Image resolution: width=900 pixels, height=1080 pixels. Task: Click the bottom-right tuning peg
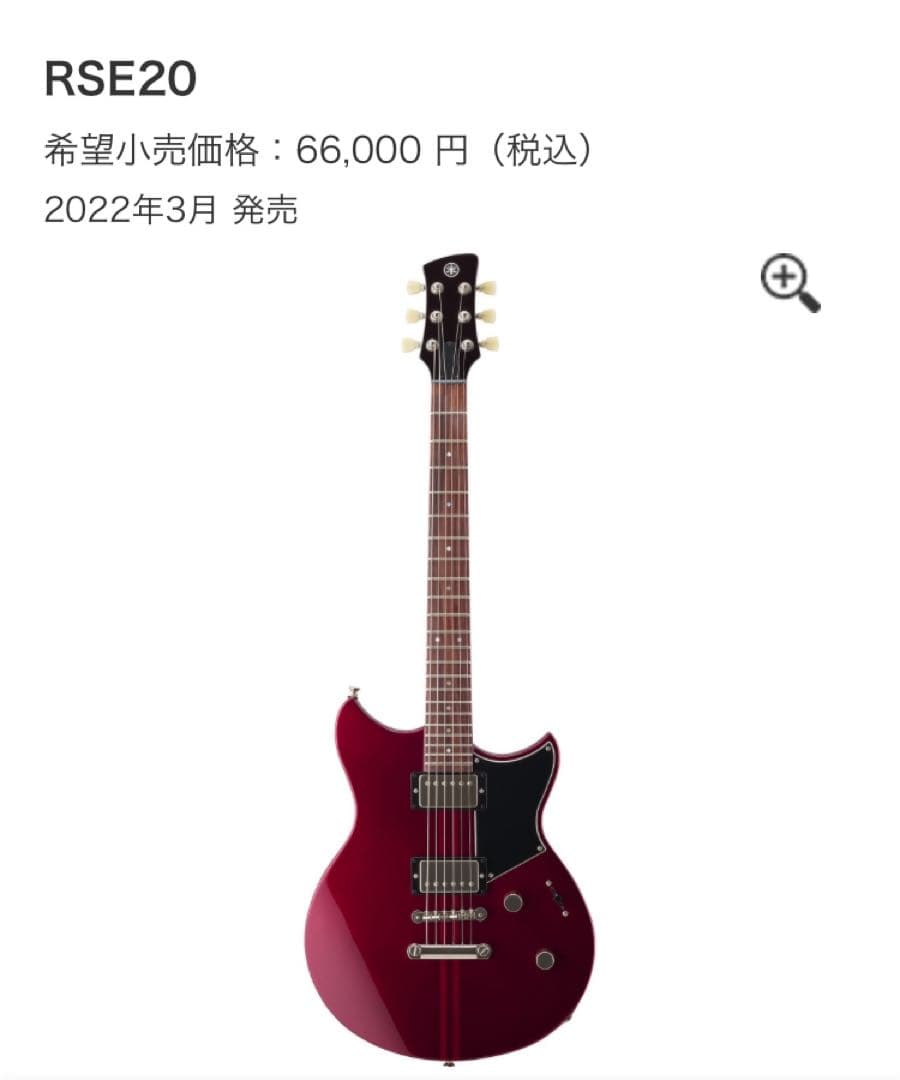(490, 344)
